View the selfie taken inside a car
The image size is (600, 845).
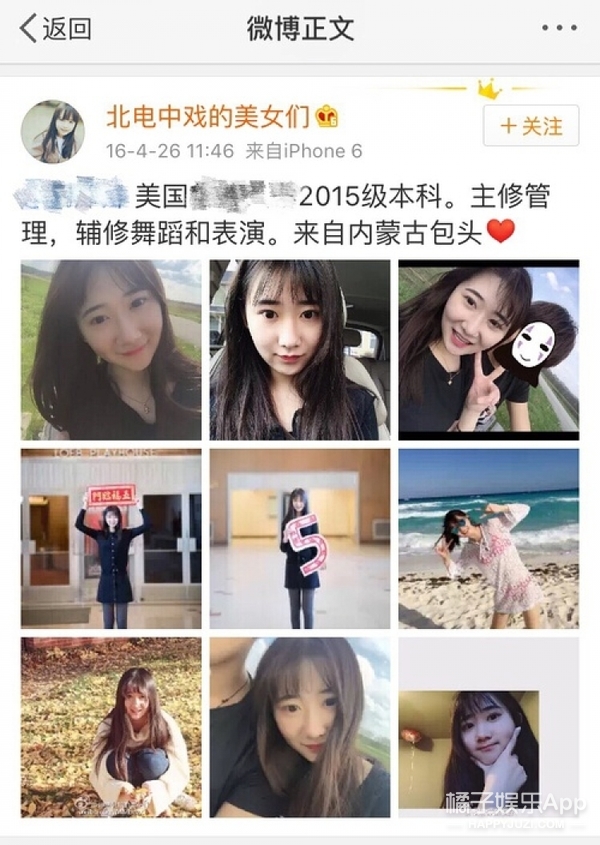pyautogui.click(x=299, y=350)
